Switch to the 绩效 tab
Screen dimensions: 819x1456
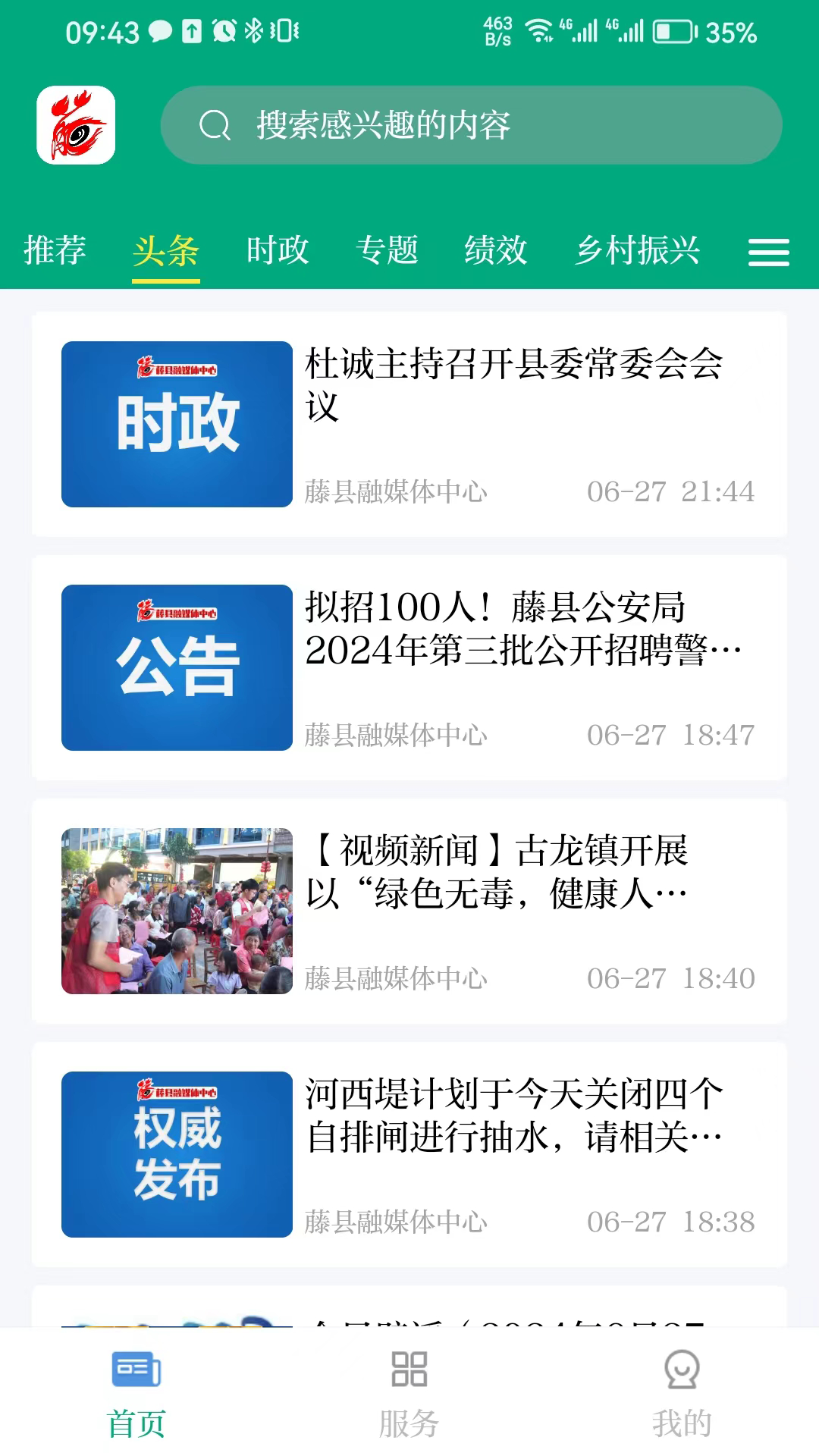click(x=496, y=250)
